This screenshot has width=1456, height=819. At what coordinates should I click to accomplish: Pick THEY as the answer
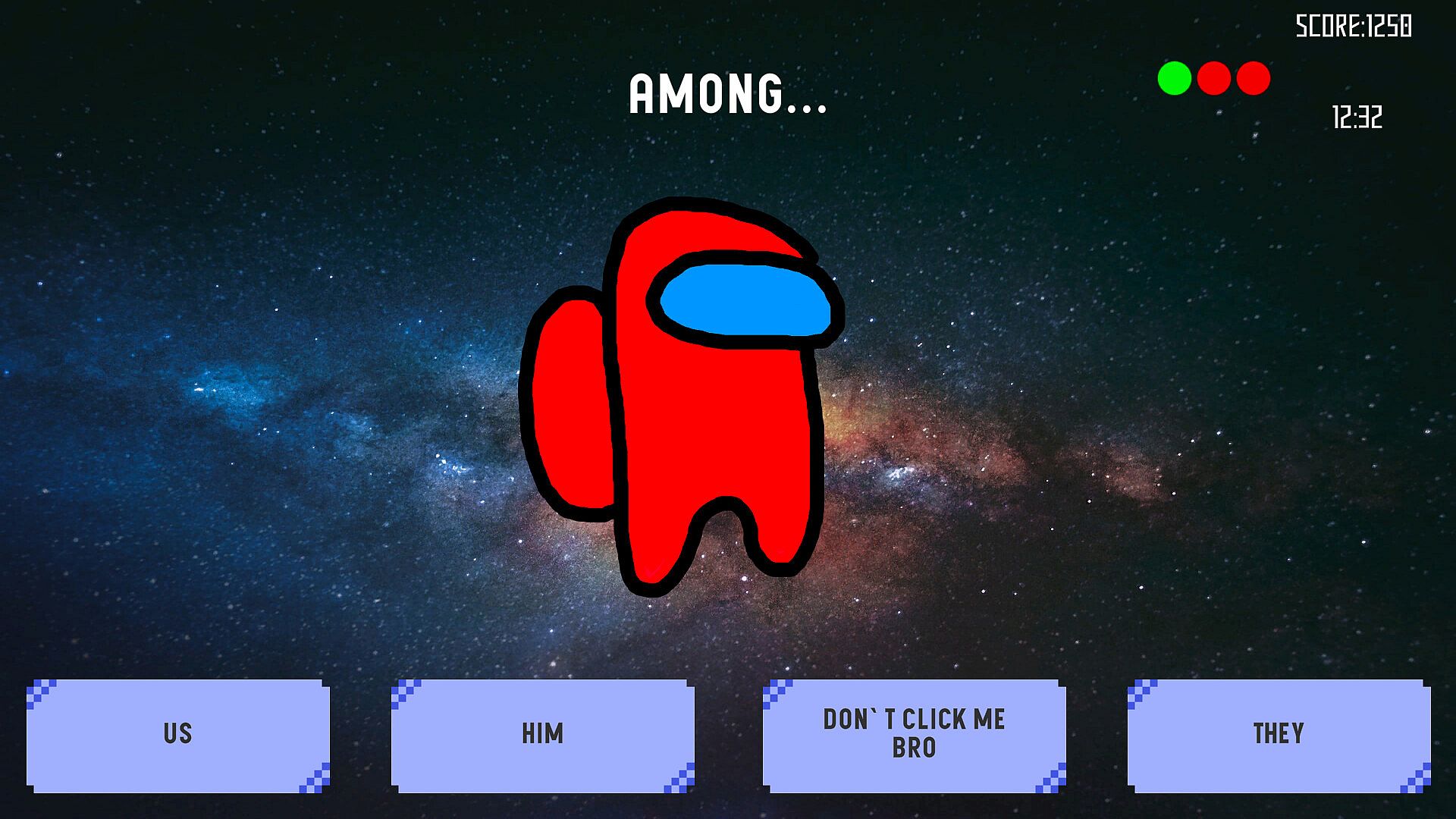click(1279, 736)
